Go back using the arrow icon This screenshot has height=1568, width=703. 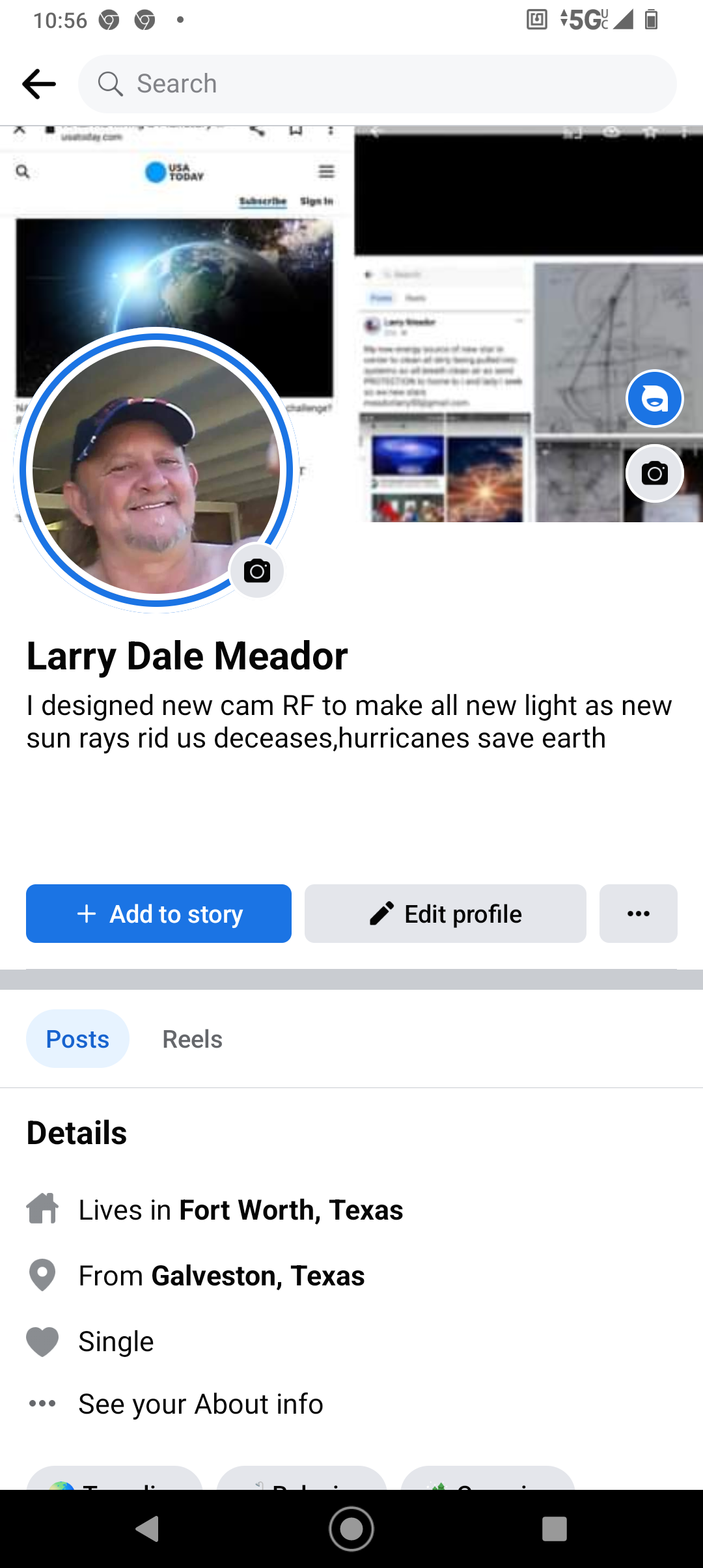[39, 84]
